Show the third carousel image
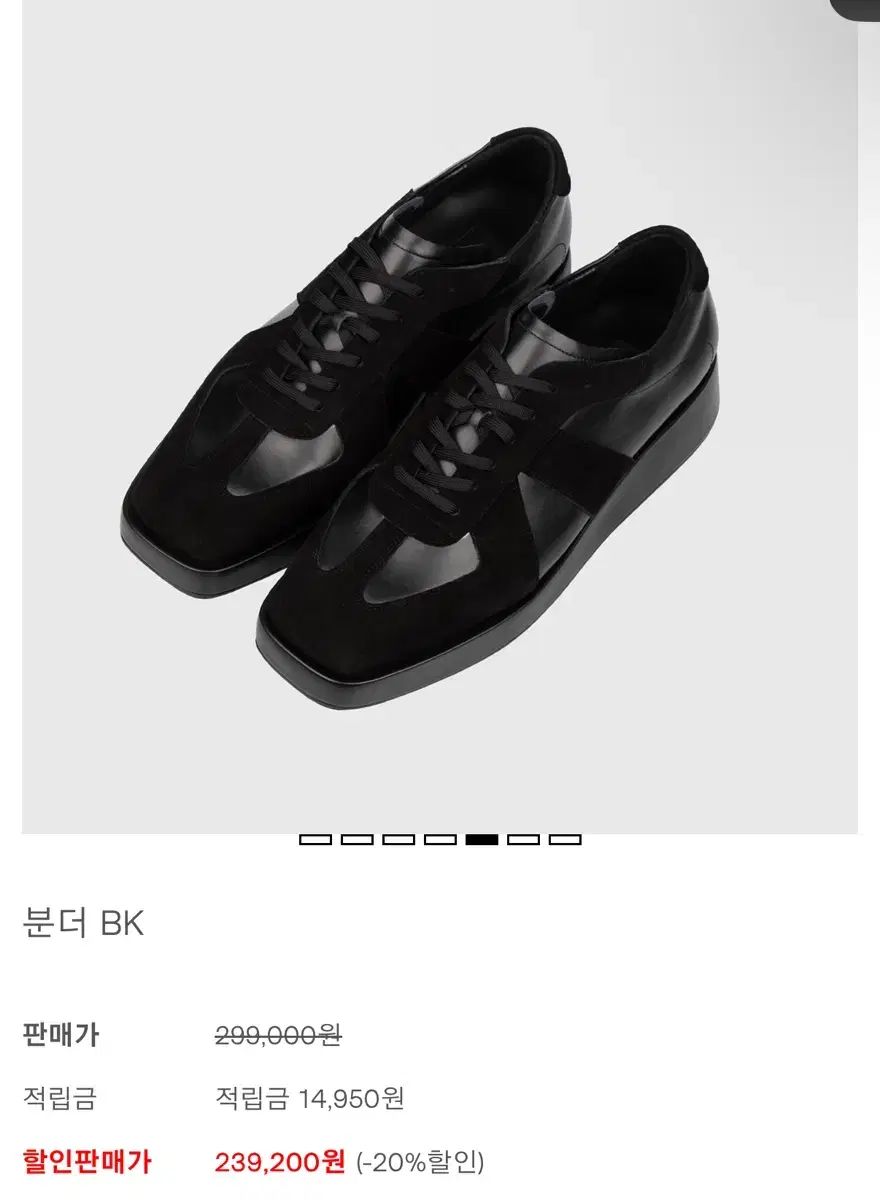Screen dimensions: 880x1200 399,840
